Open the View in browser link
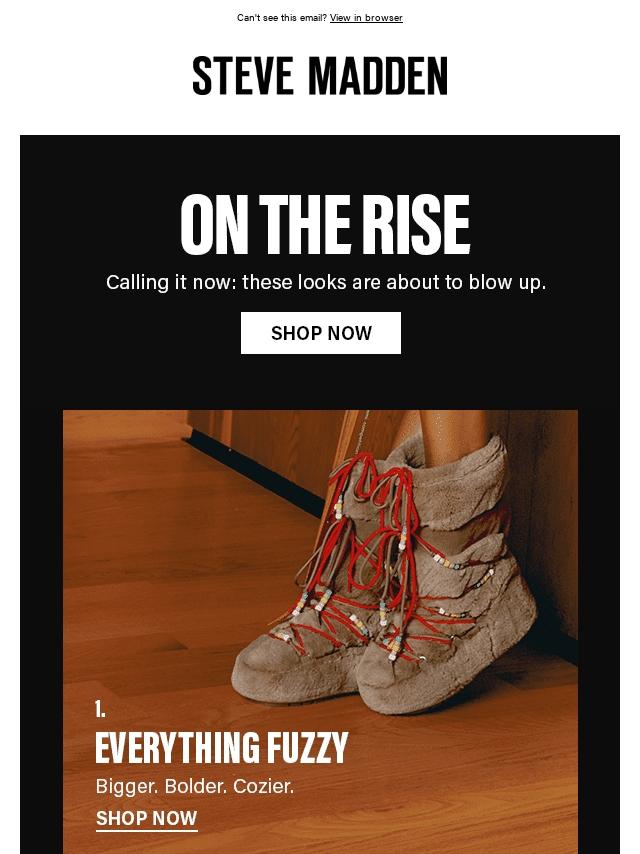Screen dimensions: 640x854 point(366,18)
